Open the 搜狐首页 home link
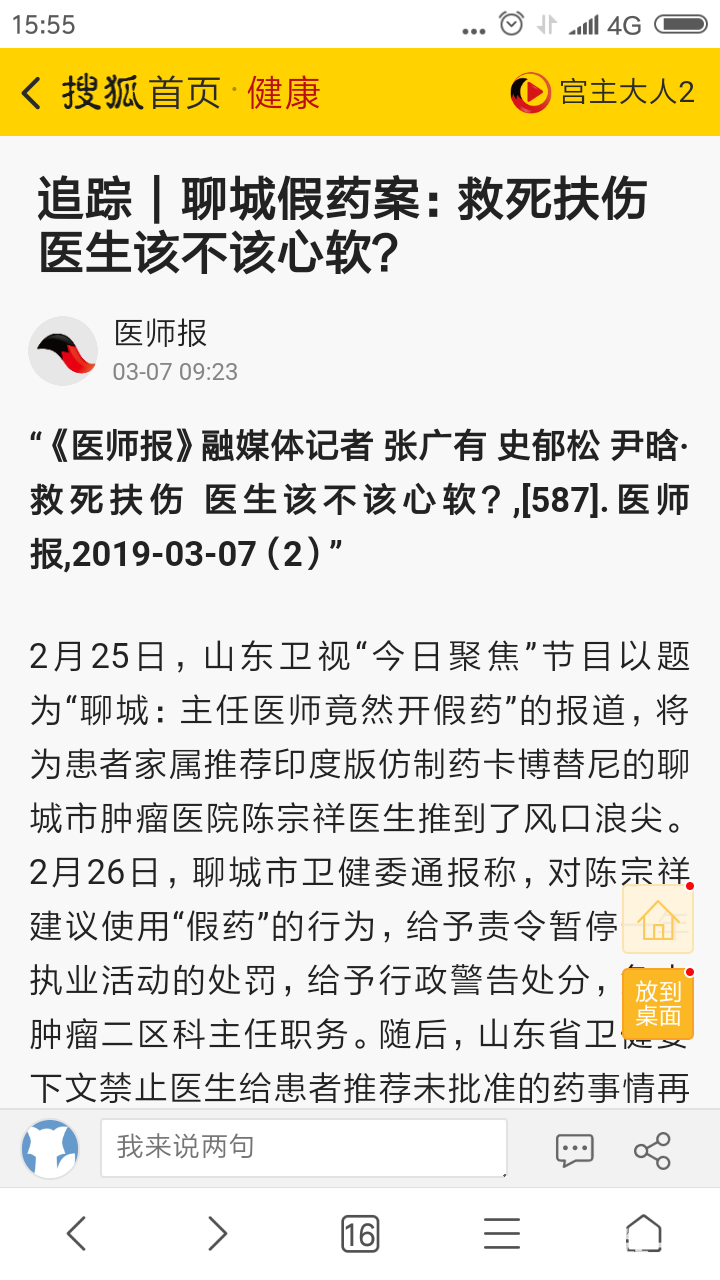720x1280 pixels. (x=141, y=93)
